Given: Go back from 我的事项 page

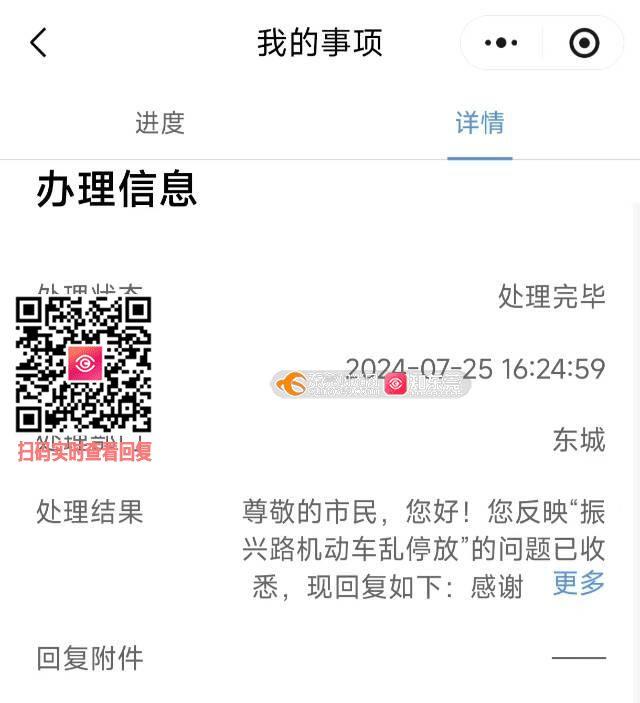Looking at the screenshot, I should [39, 43].
